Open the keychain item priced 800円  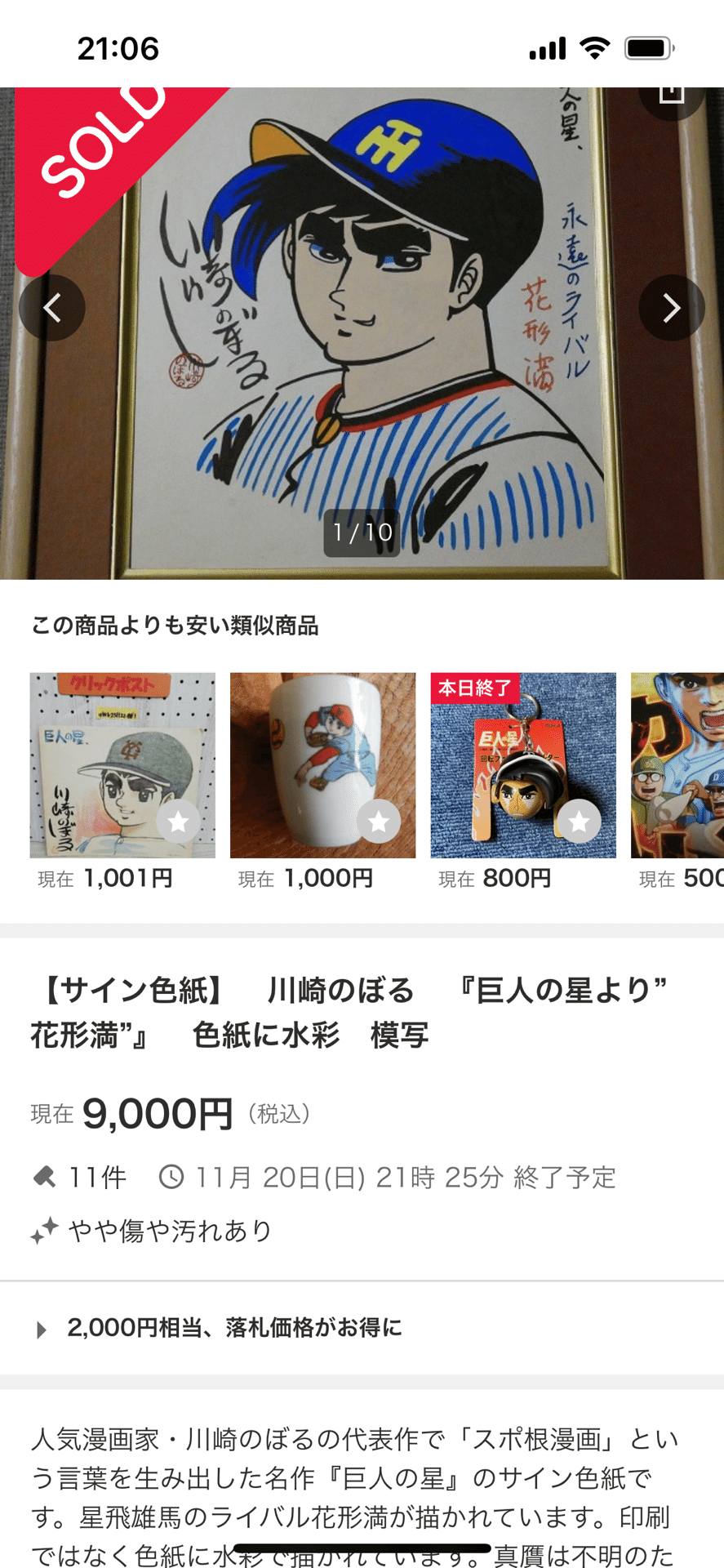(523, 765)
